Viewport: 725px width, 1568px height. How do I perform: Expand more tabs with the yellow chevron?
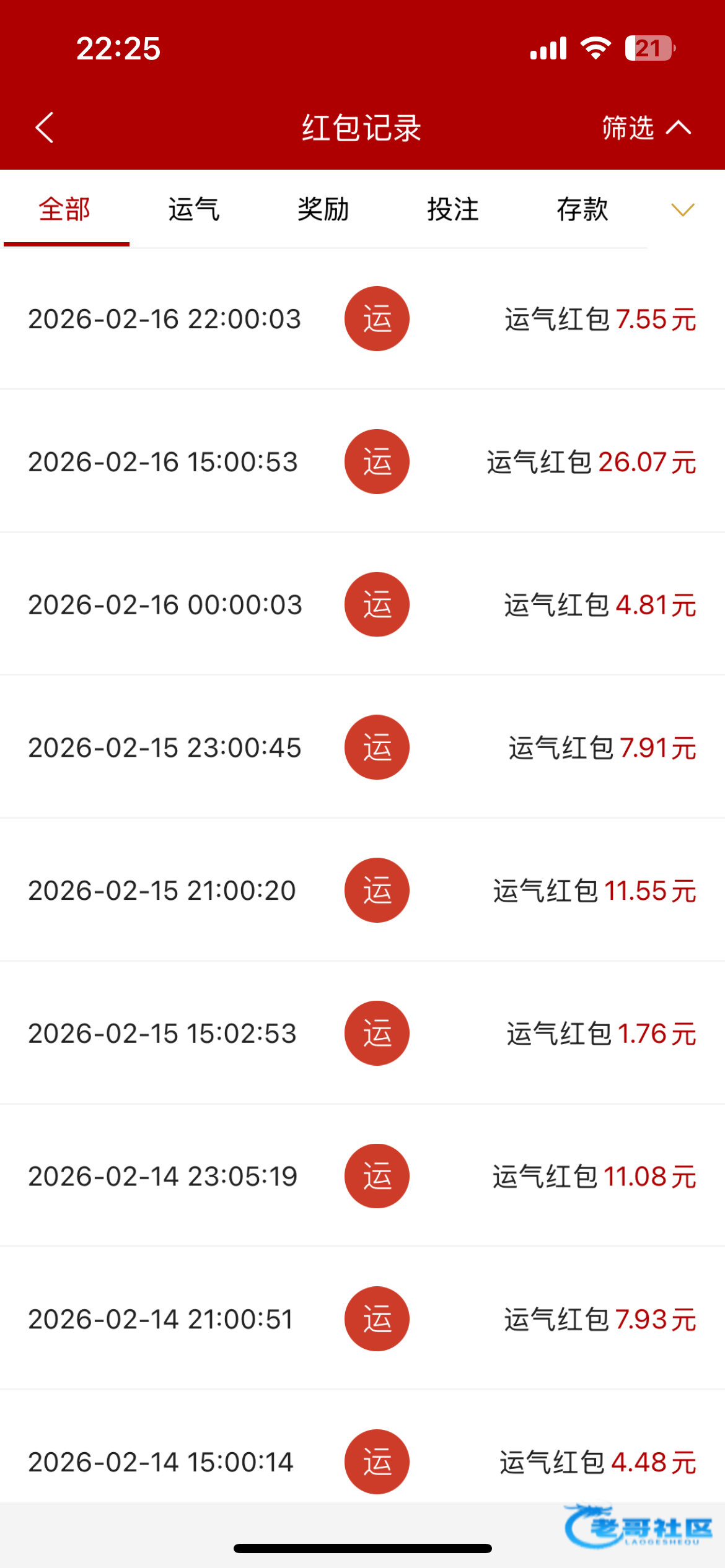click(x=683, y=209)
